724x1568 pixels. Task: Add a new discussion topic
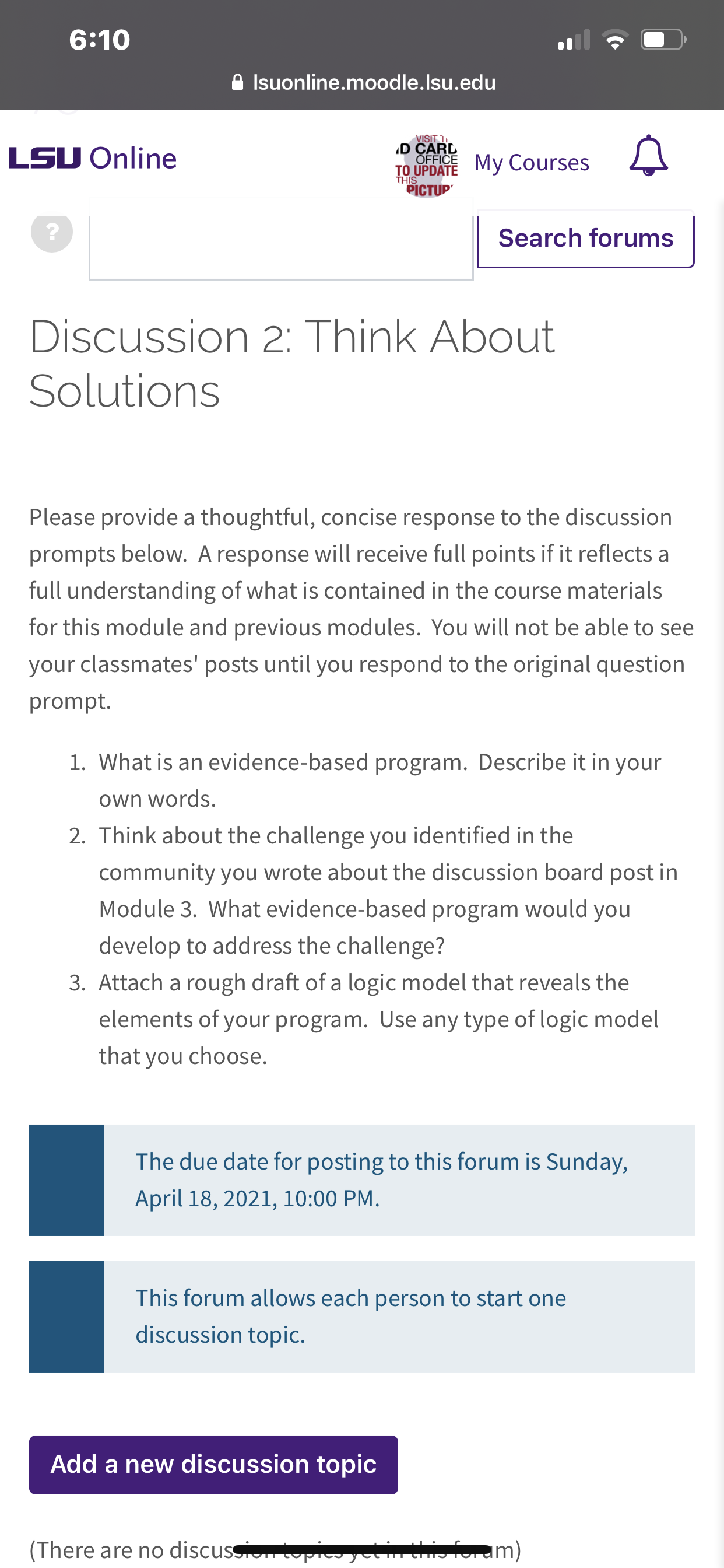pos(213,1465)
